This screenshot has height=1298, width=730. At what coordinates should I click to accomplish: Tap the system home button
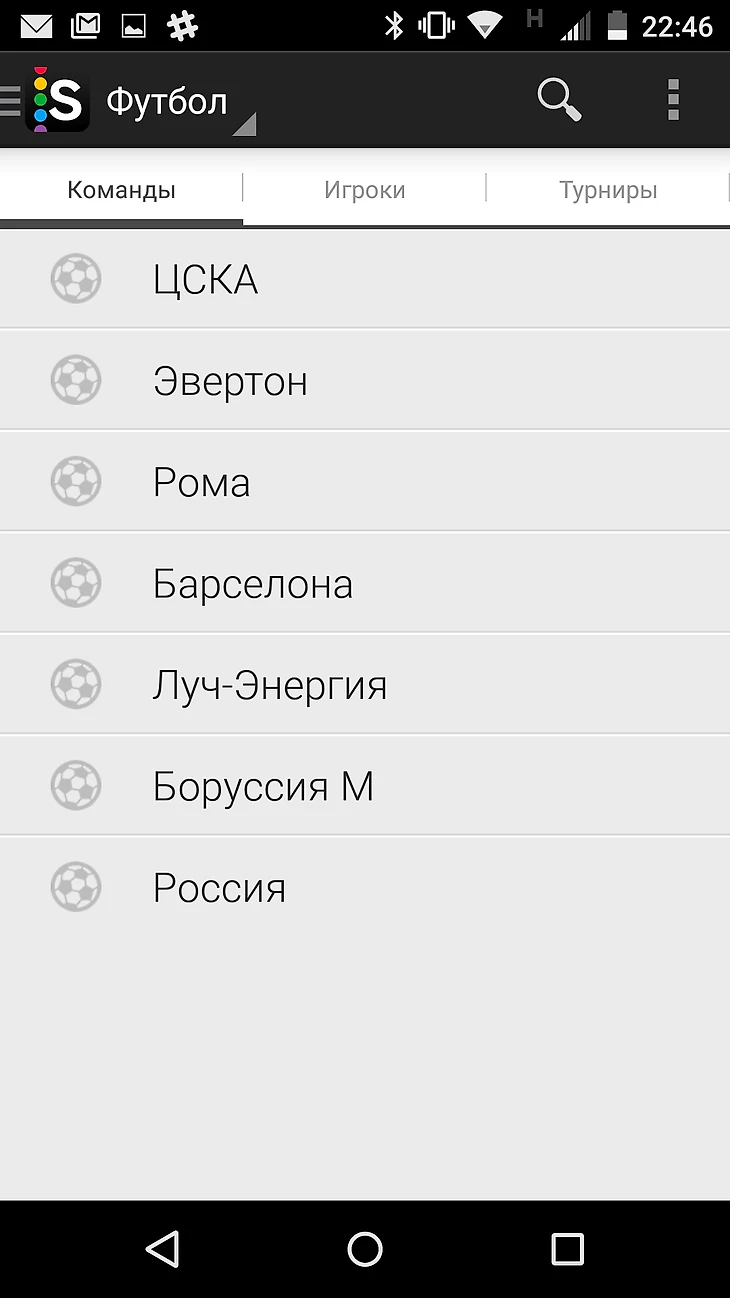pyautogui.click(x=365, y=1249)
